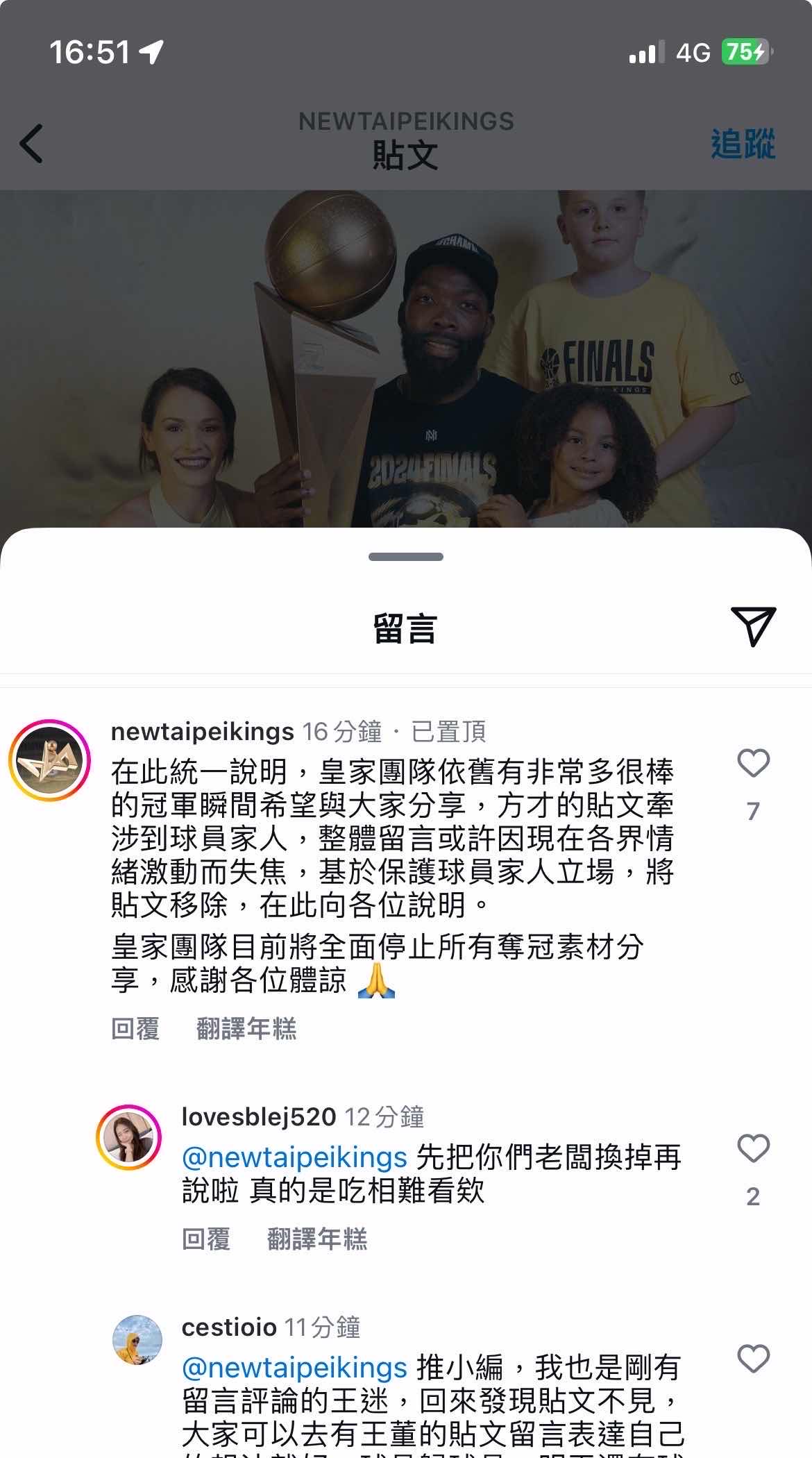812x1458 pixels.
Task: Like the cestioio comment
Action: click(753, 1359)
